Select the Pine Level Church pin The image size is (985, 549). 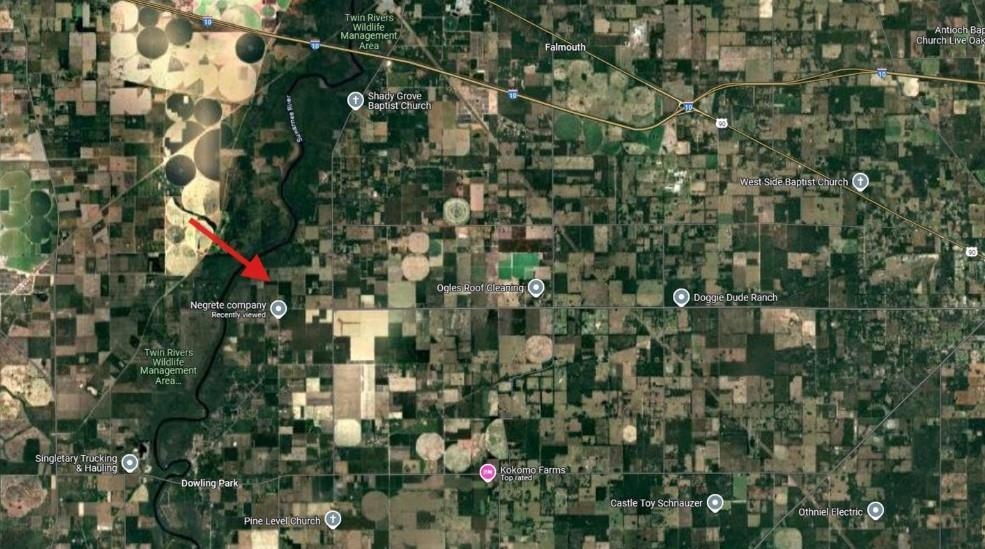pyautogui.click(x=333, y=520)
